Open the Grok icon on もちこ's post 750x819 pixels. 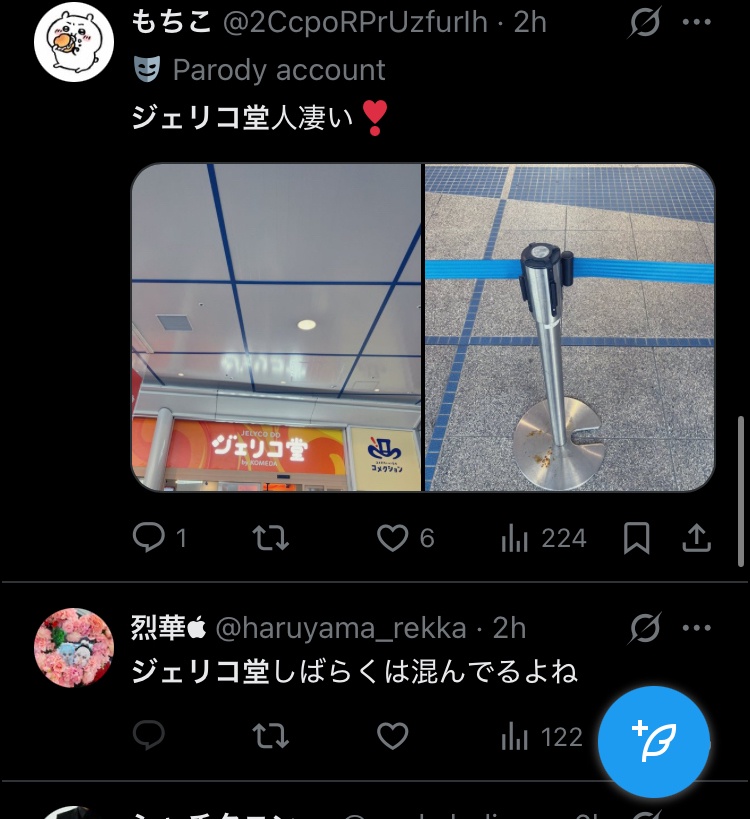645,22
